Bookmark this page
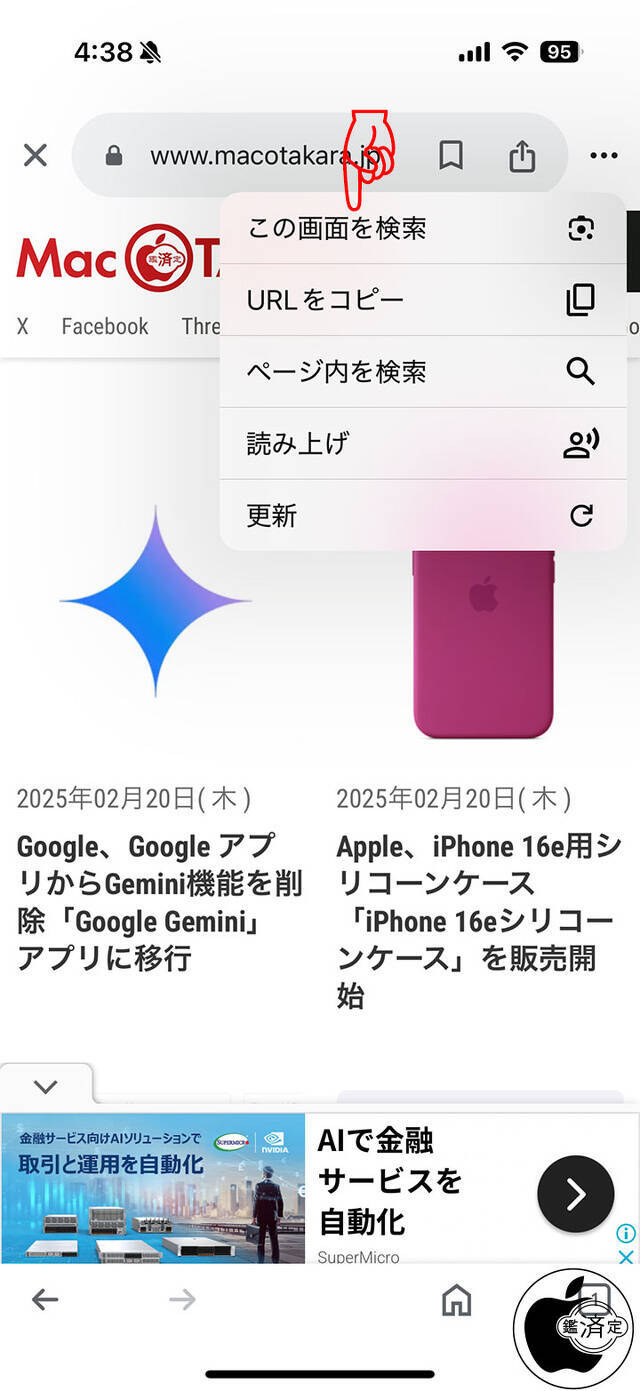 tap(451, 155)
